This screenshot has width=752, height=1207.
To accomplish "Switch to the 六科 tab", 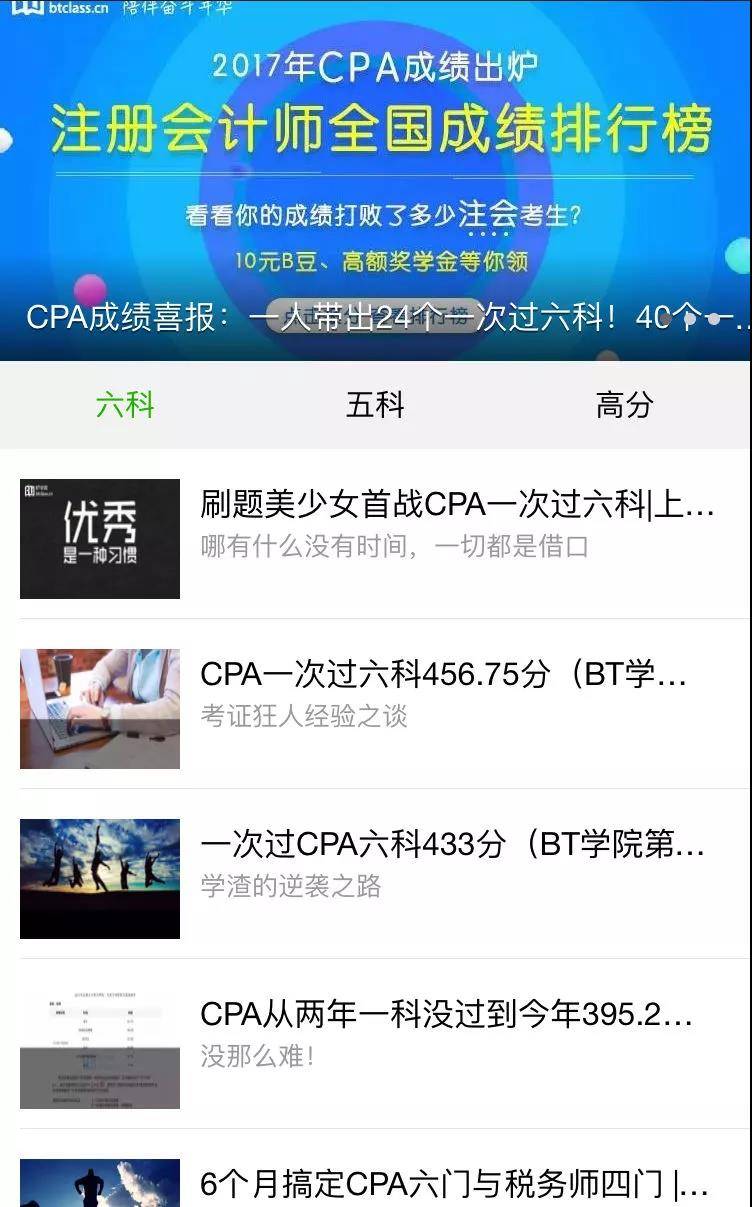I will click(125, 405).
